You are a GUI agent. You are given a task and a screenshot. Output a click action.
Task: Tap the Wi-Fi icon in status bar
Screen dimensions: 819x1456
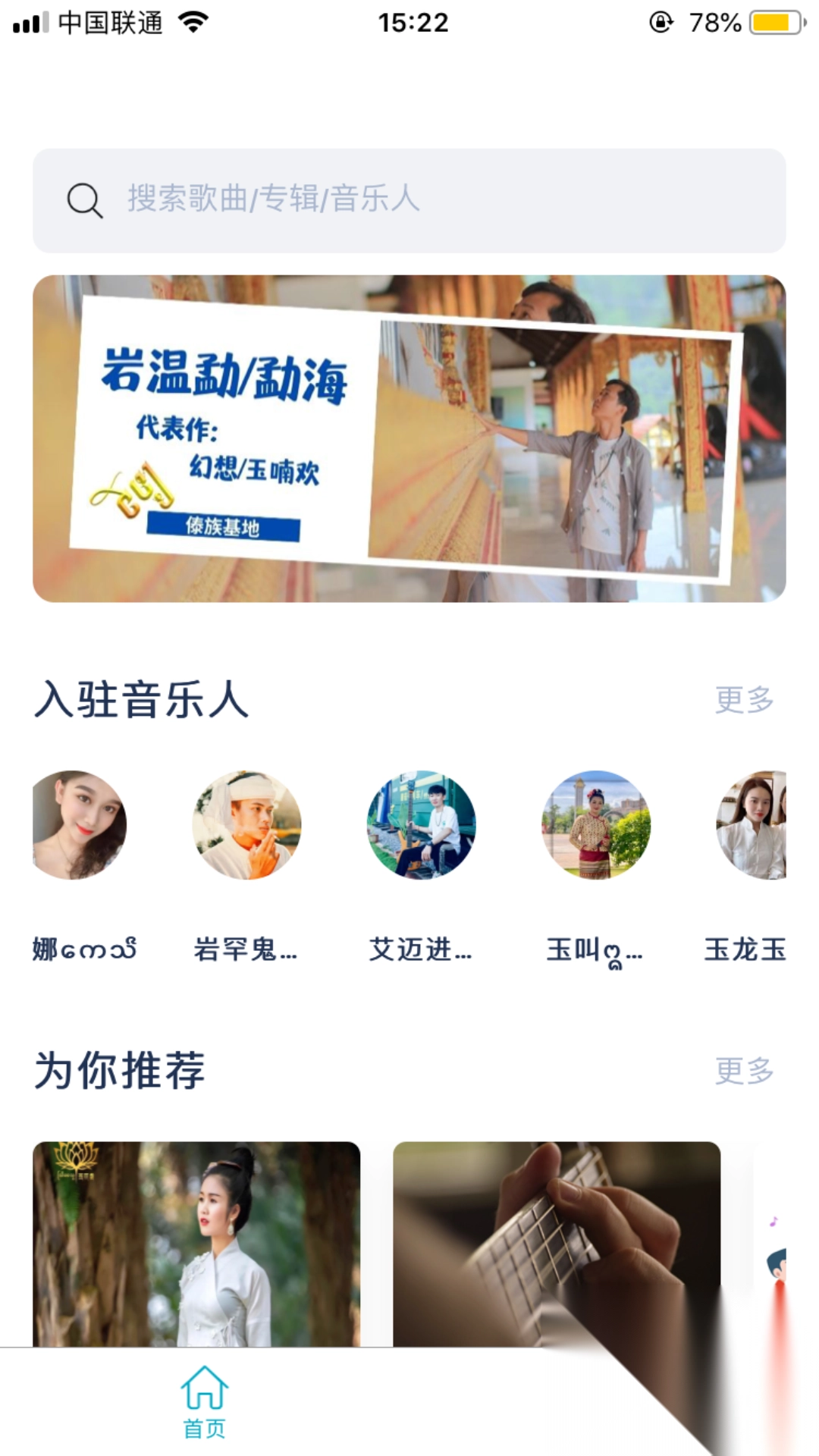(192, 23)
